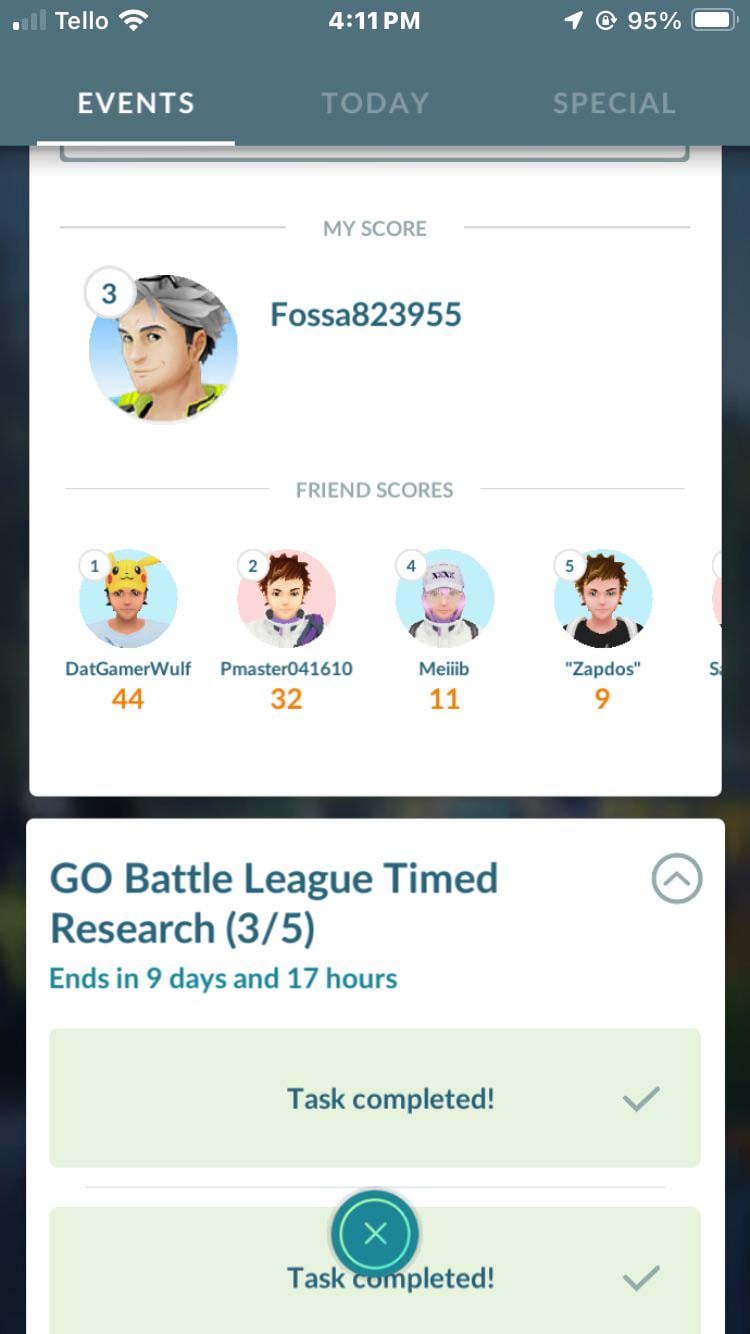This screenshot has height=1334, width=750.
Task: Open Meiiib's friend avatar
Action: [444, 599]
